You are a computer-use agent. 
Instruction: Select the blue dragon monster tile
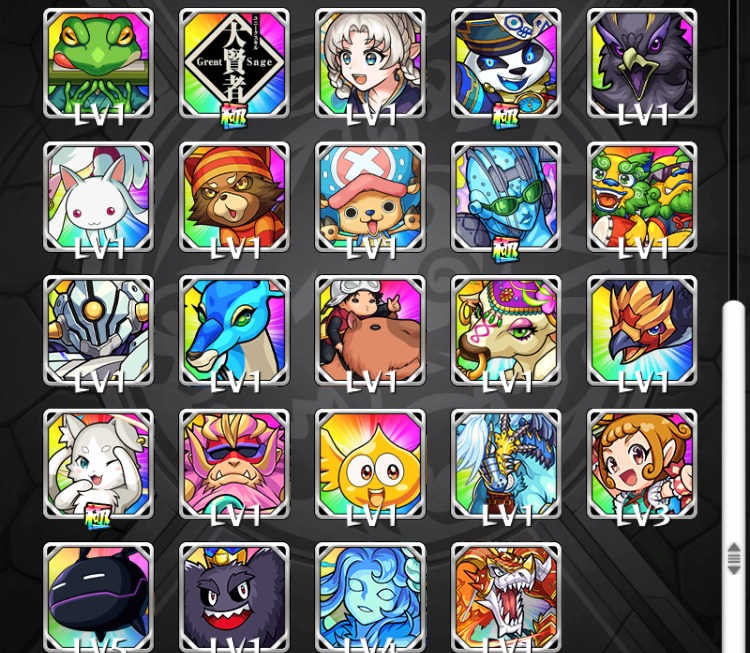(234, 331)
